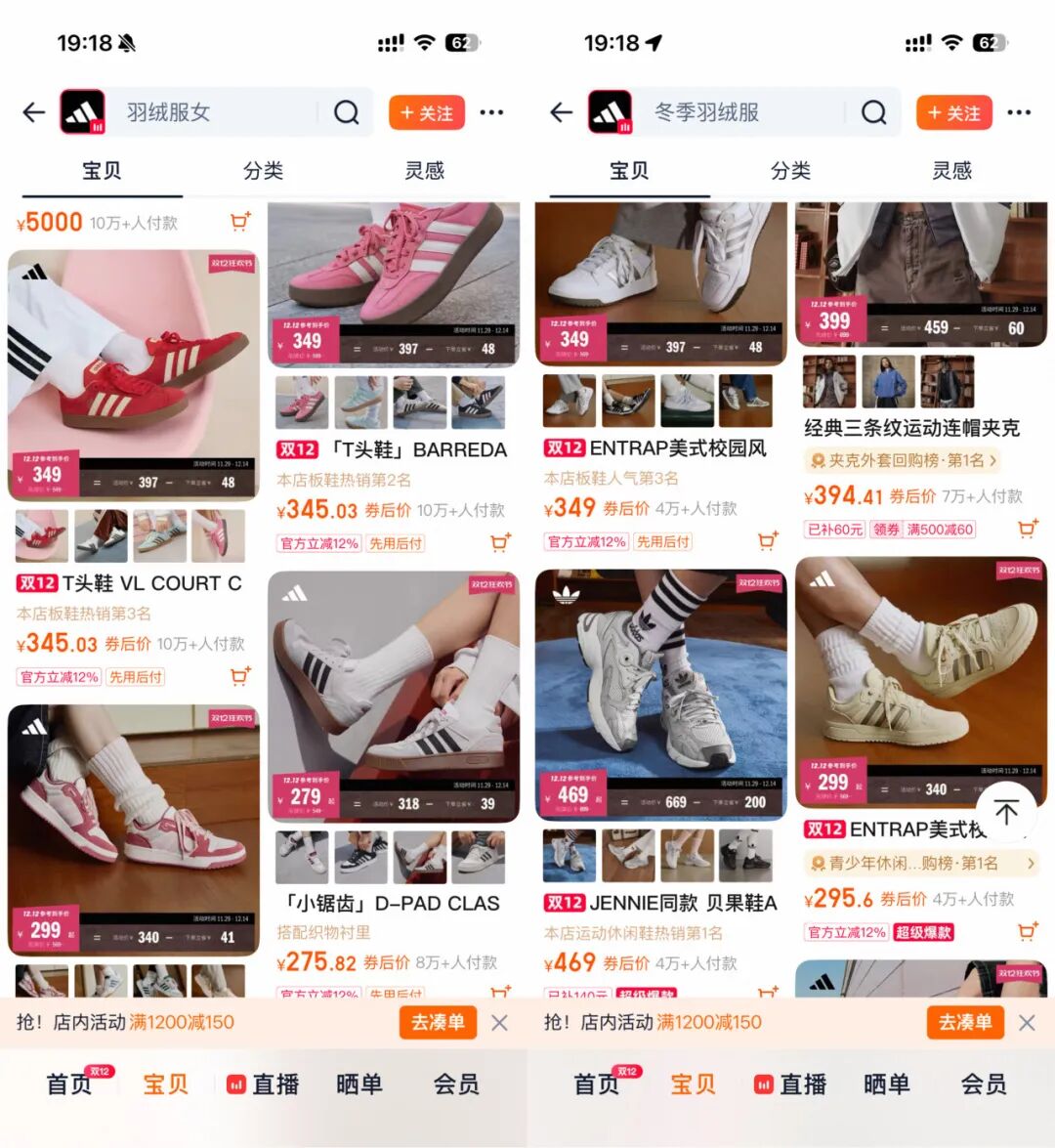Open the 夹克外套回购榜·第1名 ranking link
The width and height of the screenshot is (1055, 1148).
(904, 460)
